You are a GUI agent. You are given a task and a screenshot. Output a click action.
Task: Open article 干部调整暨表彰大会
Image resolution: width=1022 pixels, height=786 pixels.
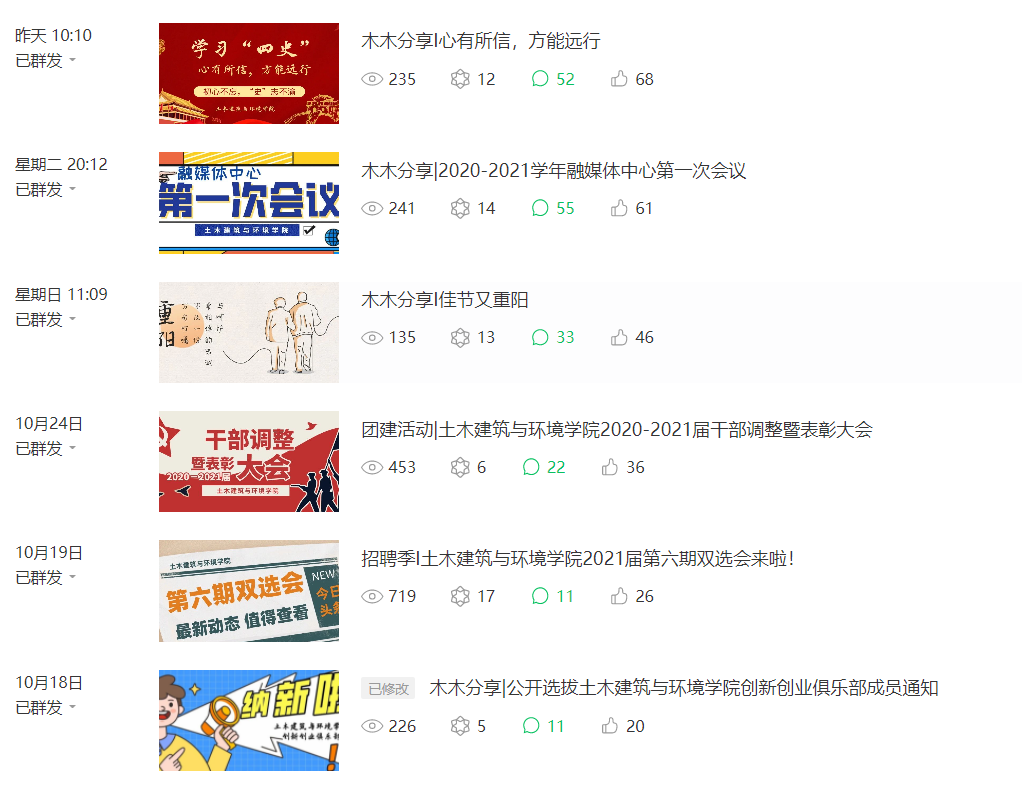pos(616,430)
